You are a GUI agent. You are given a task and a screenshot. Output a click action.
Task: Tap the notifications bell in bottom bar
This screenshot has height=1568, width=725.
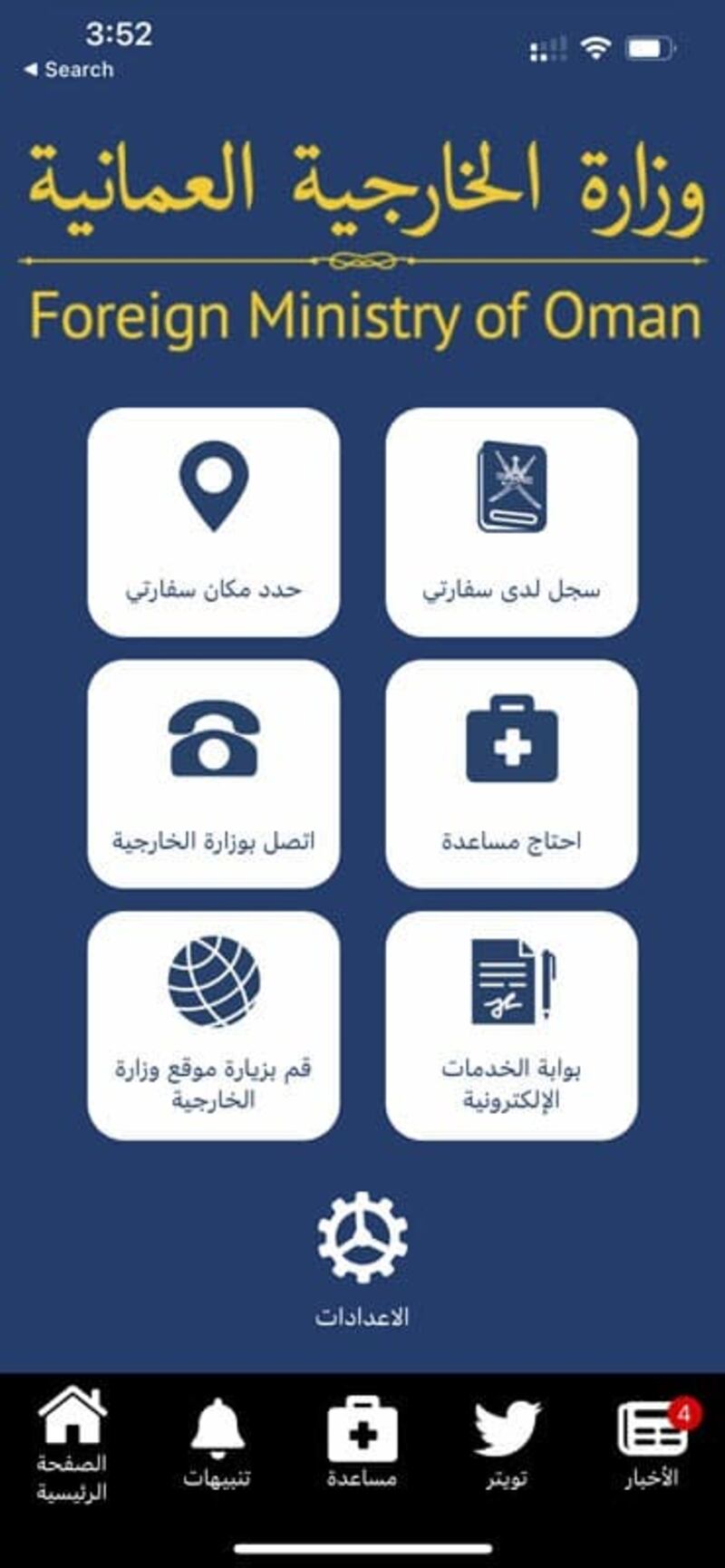coord(218,1426)
